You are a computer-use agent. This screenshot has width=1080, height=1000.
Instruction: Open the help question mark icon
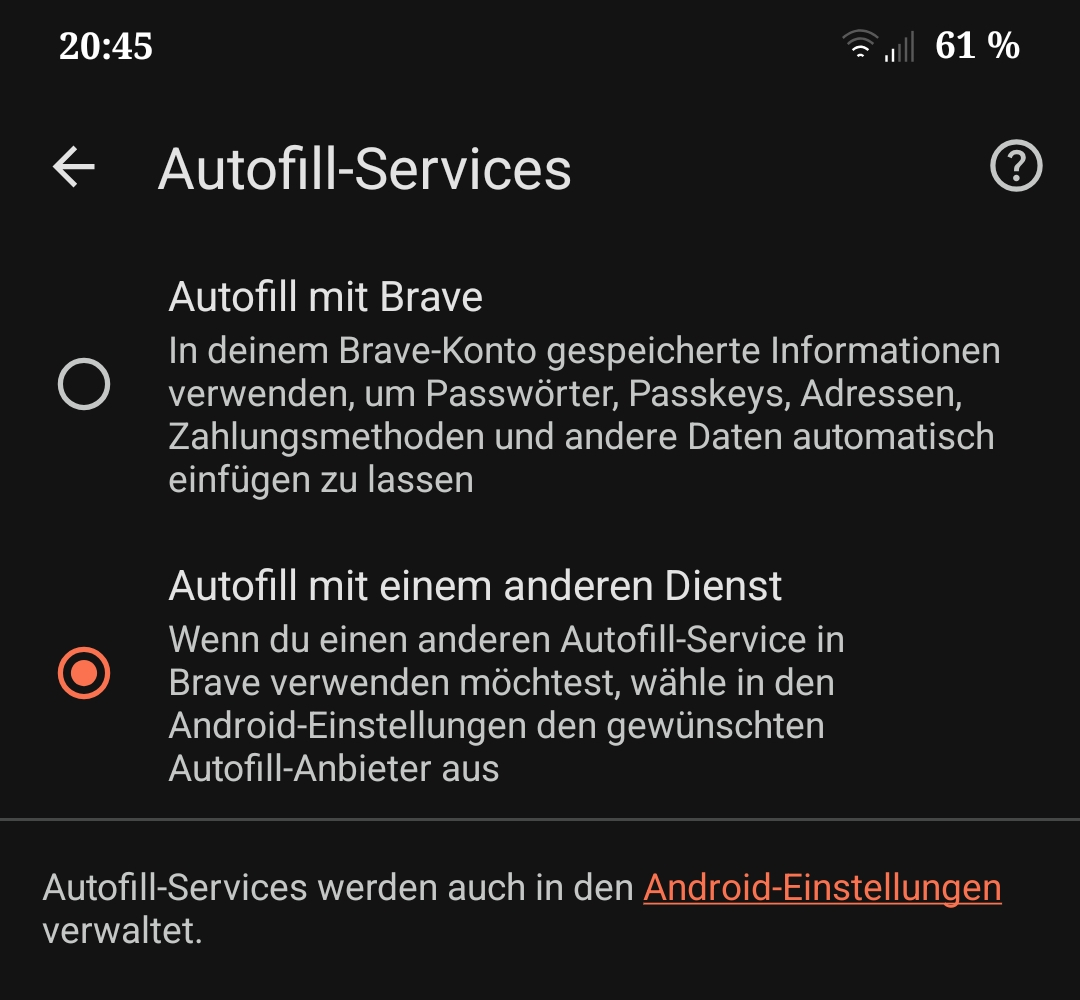click(1015, 167)
